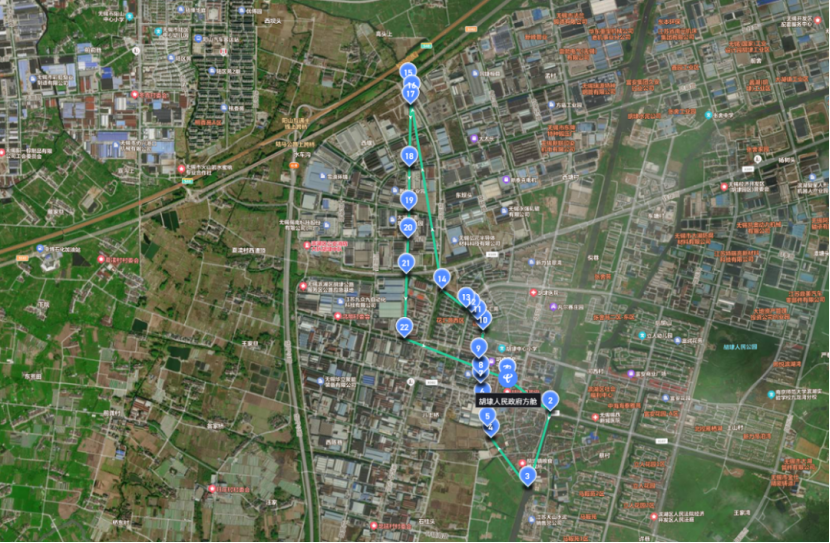830x543 pixels.
Task: Select waypoint marker 9
Action: [x=479, y=347]
